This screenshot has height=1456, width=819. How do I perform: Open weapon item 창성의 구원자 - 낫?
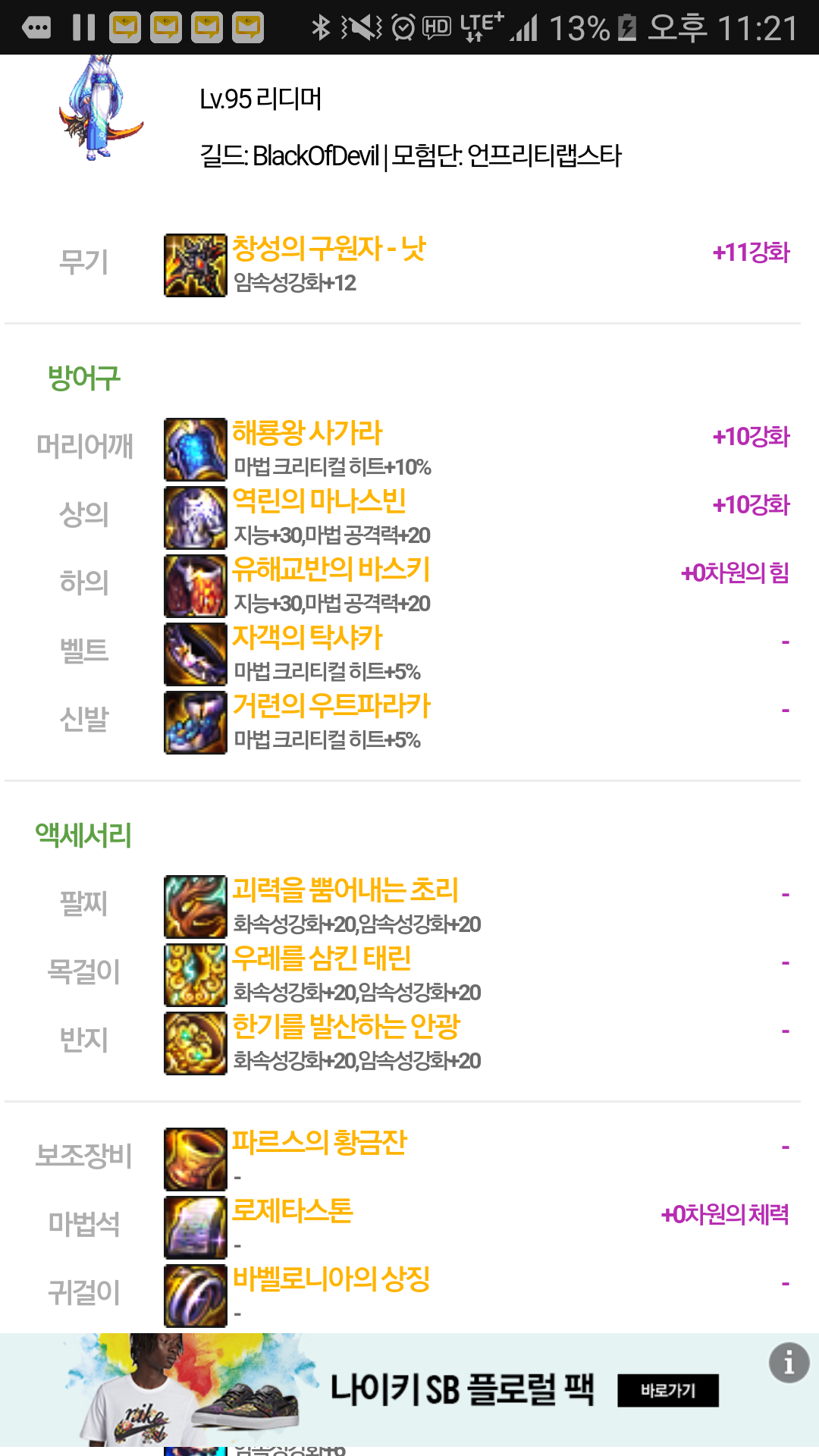pos(329,249)
